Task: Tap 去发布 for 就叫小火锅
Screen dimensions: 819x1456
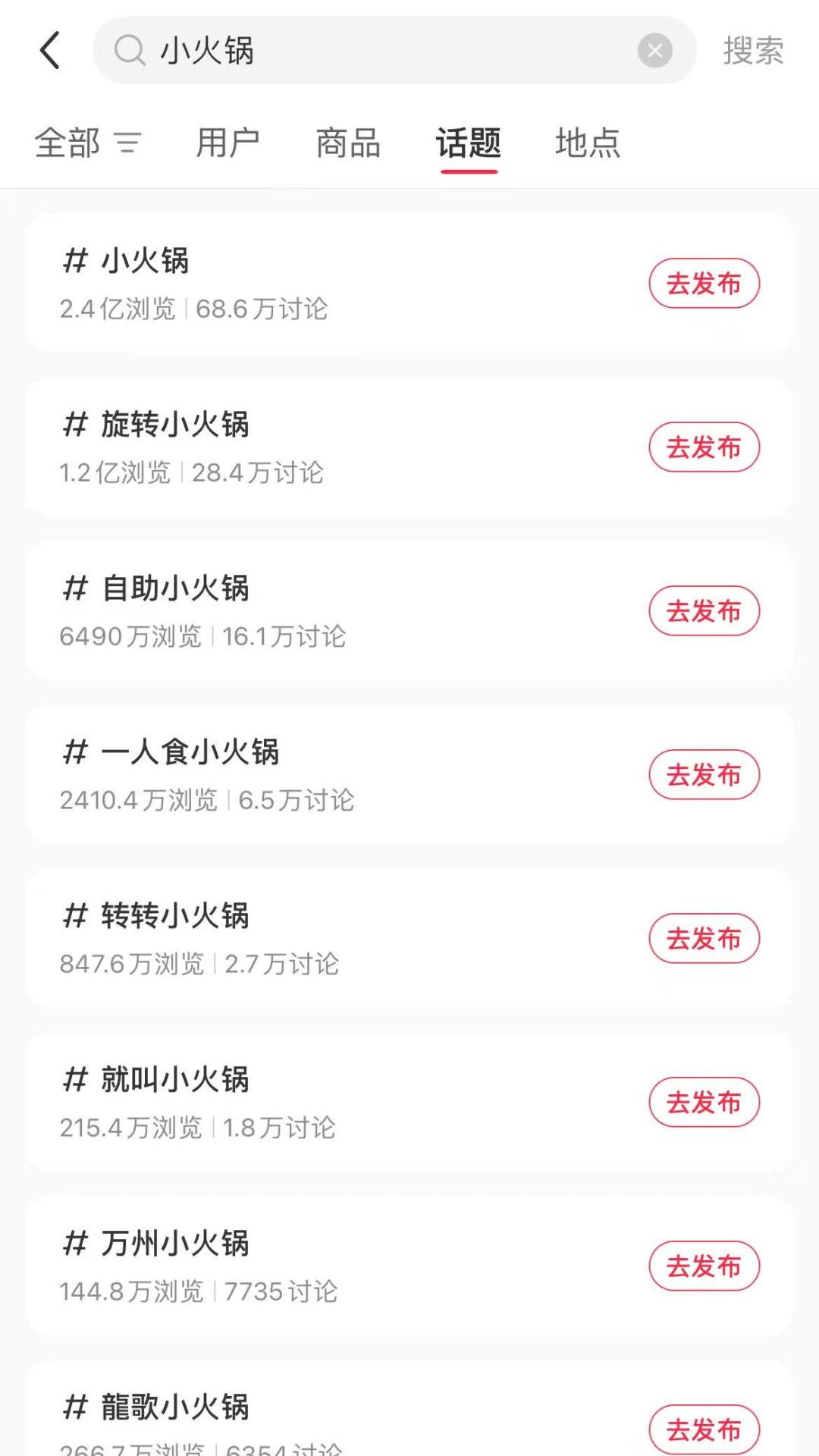Action: pyautogui.click(x=704, y=1103)
